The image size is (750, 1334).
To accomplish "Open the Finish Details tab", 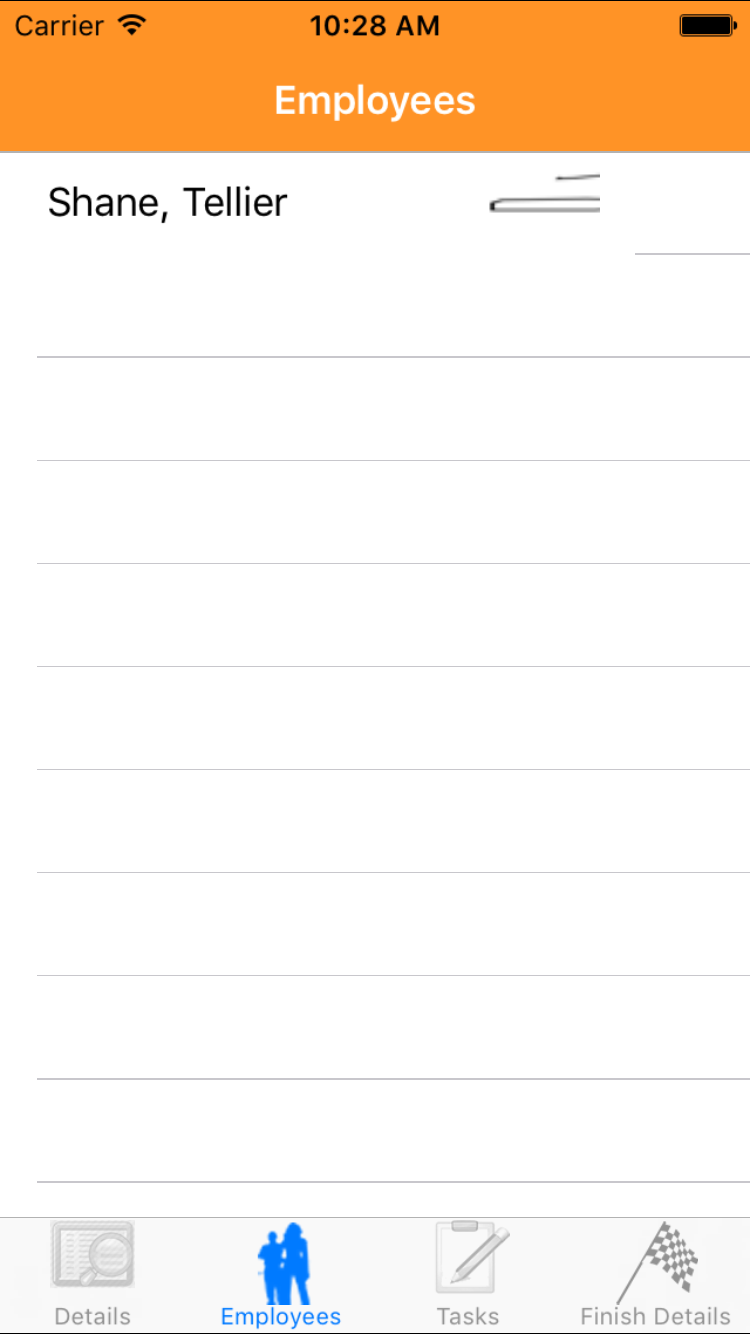I will point(655,1274).
